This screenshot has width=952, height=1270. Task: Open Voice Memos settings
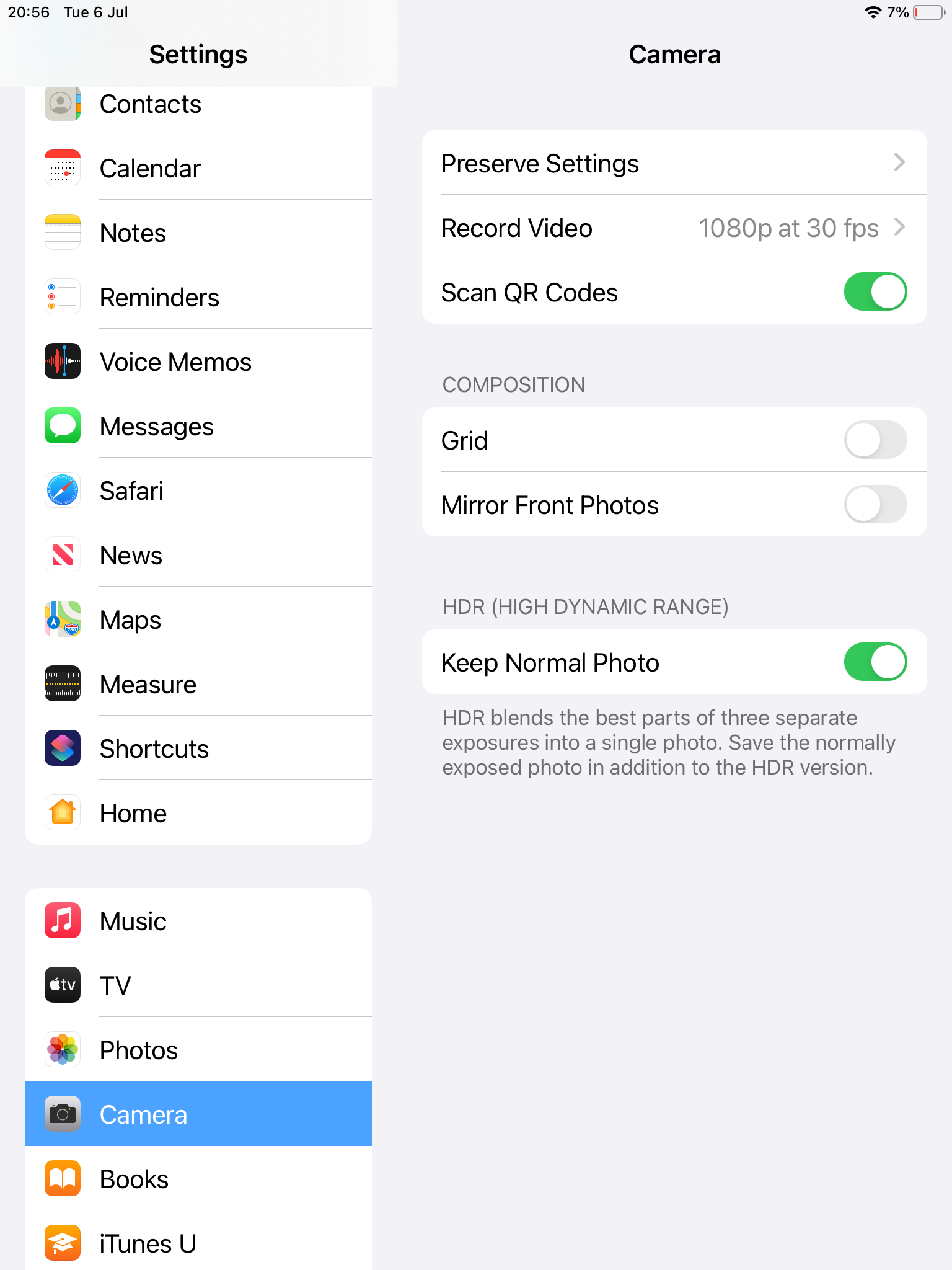tap(198, 362)
